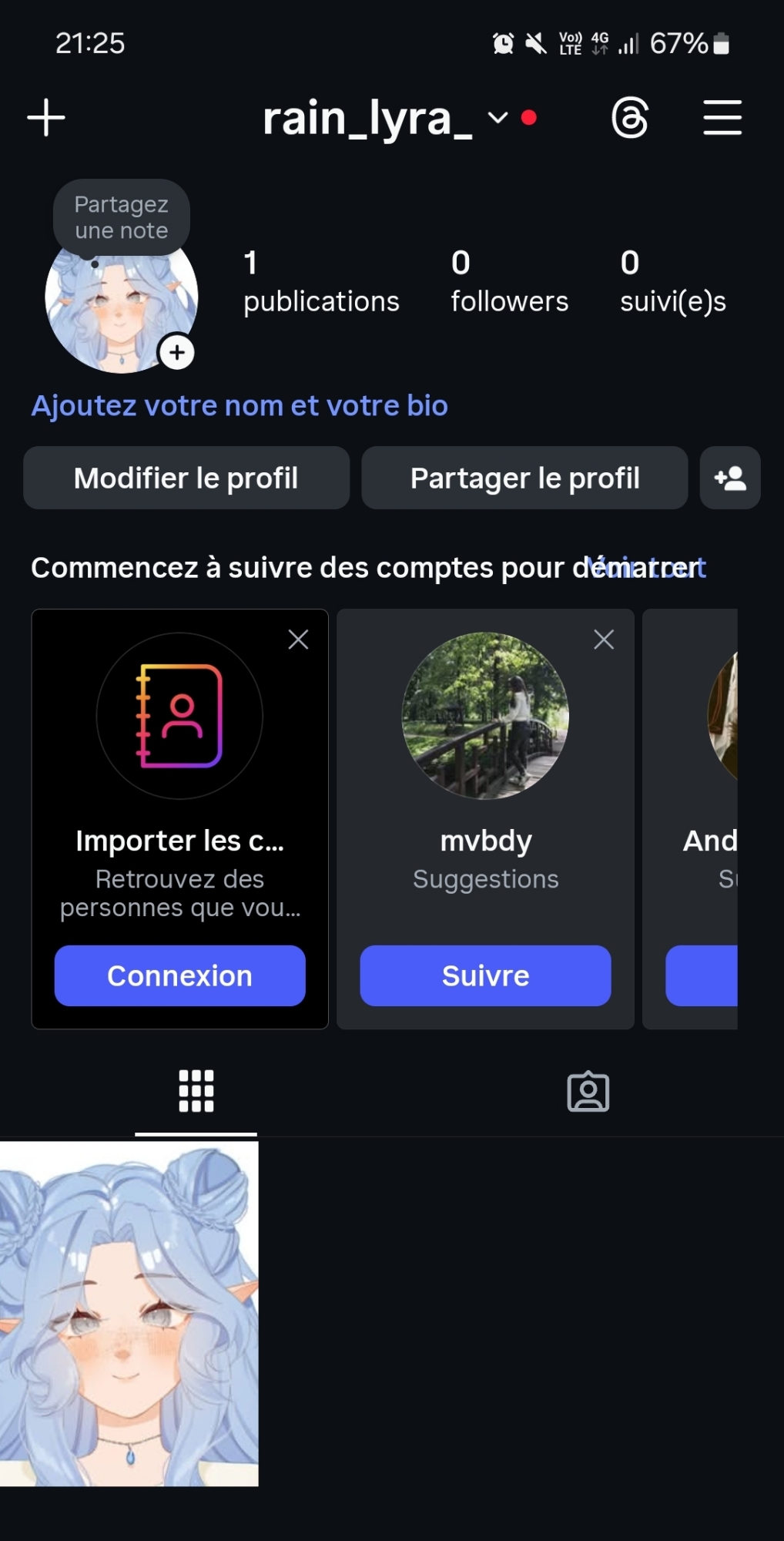Open the hamburger menu
The height and width of the screenshot is (1541, 784).
point(722,118)
